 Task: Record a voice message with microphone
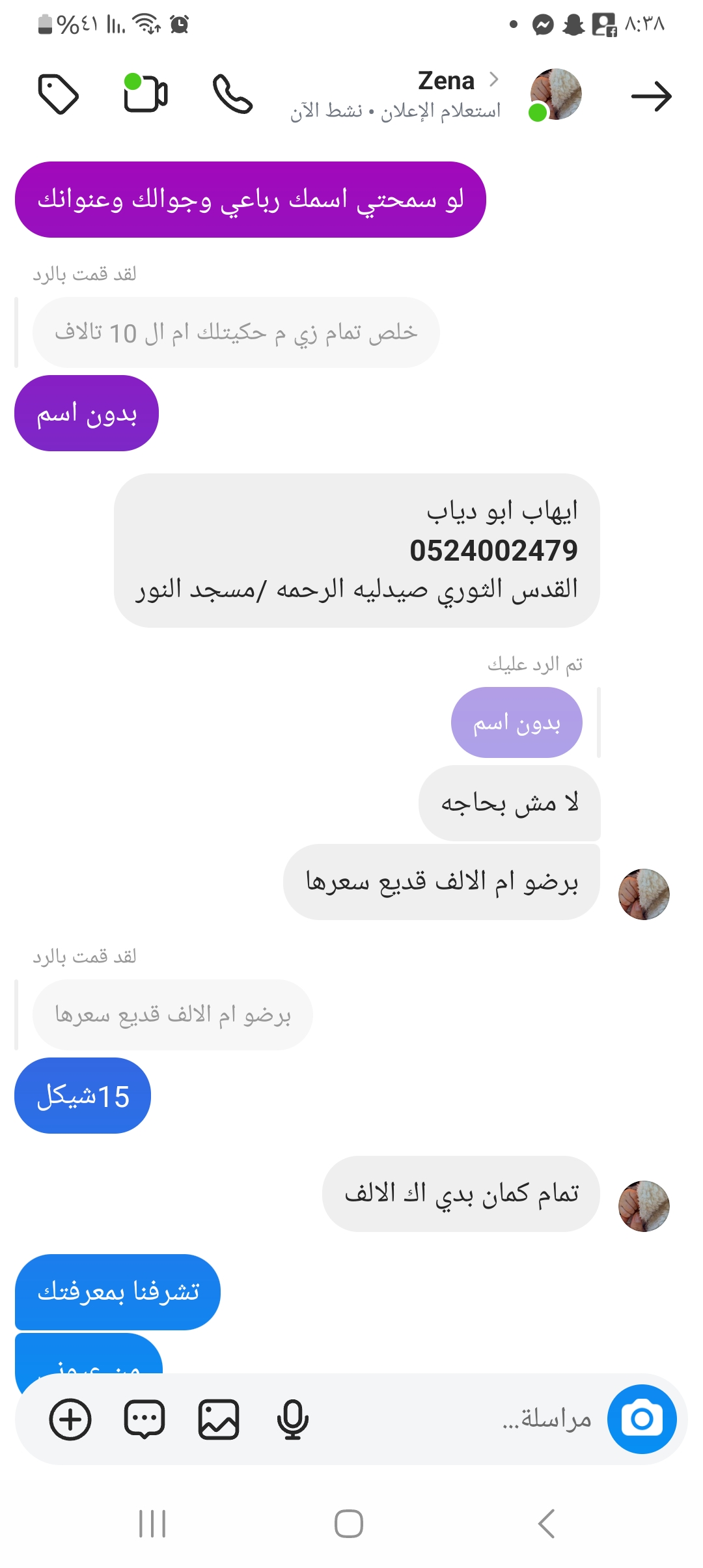coord(292,1419)
